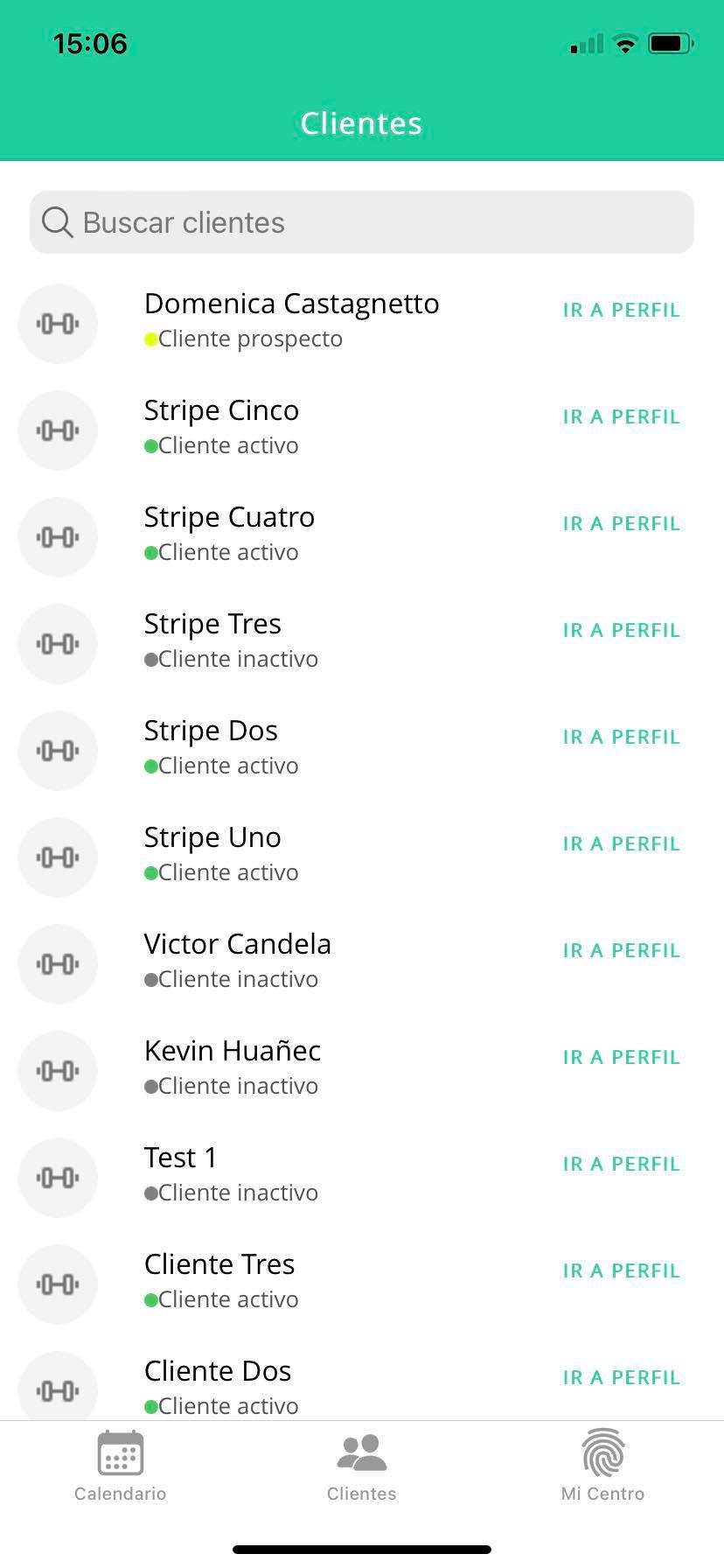Tap the Buscar clientes search field
724x1568 pixels.
tap(362, 222)
